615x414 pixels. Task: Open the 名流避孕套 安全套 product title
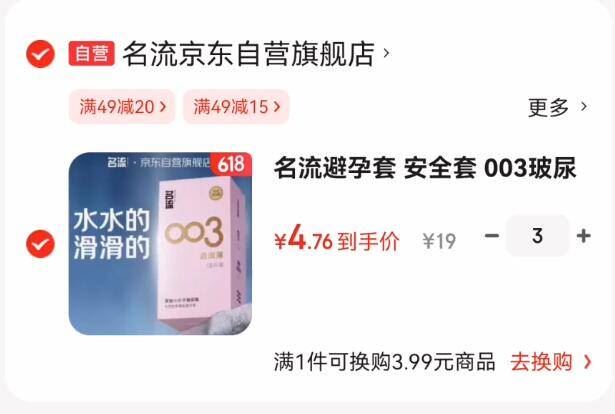pyautogui.click(x=425, y=168)
